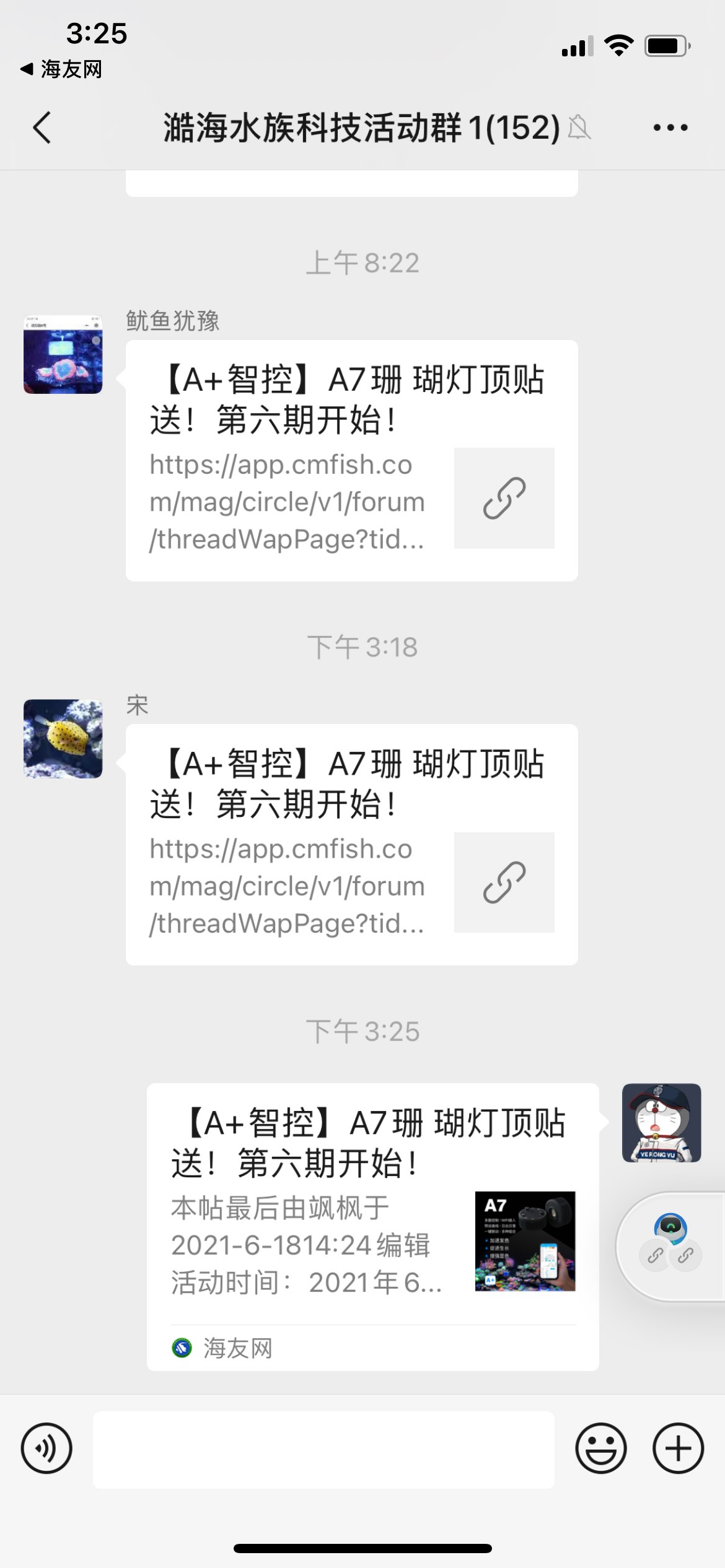This screenshot has width=725, height=1568.
Task: Go back from the group chat
Action: [42, 128]
